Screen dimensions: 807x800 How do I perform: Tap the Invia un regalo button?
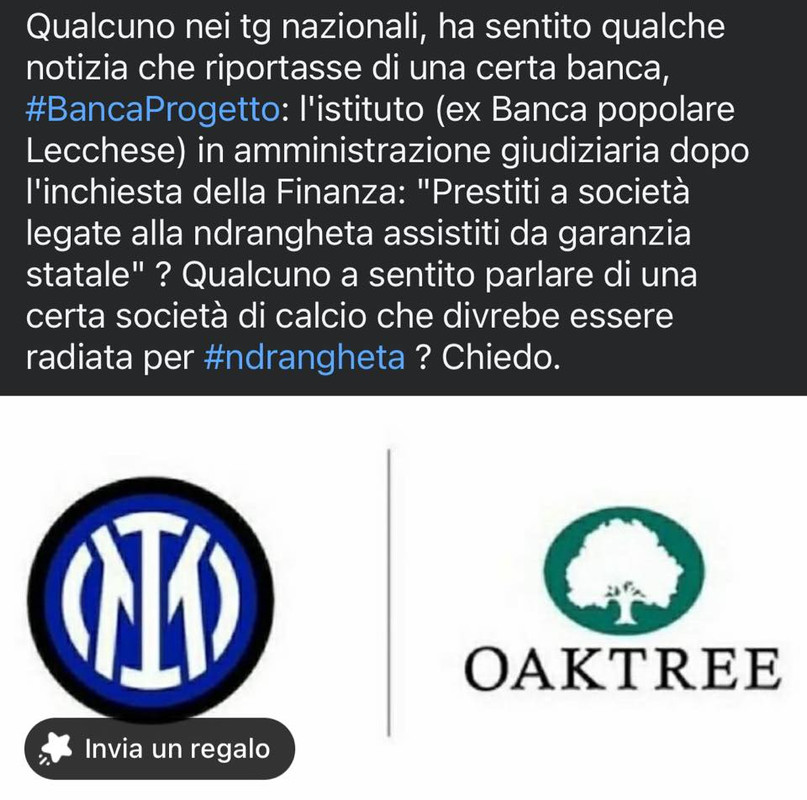tap(160, 748)
